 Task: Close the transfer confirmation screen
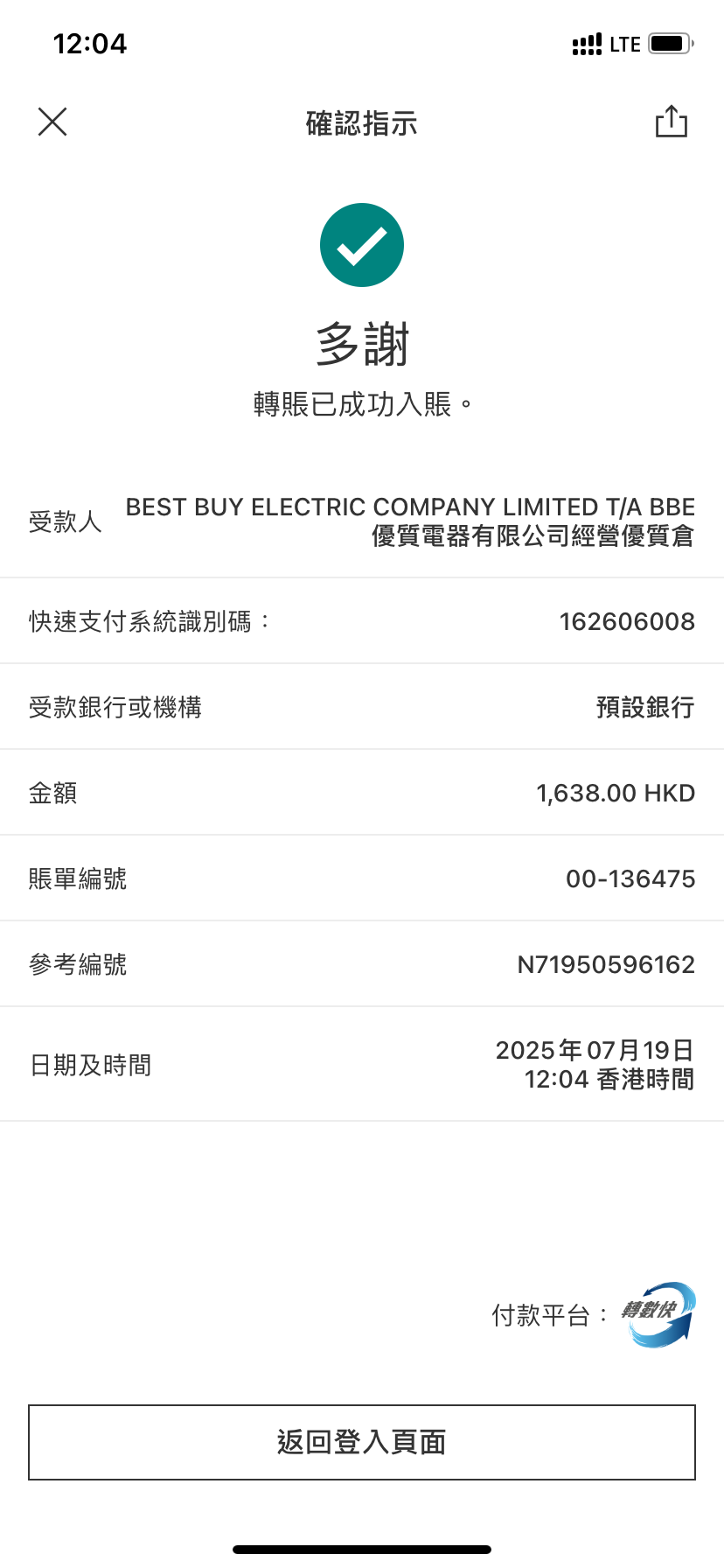coord(52,122)
